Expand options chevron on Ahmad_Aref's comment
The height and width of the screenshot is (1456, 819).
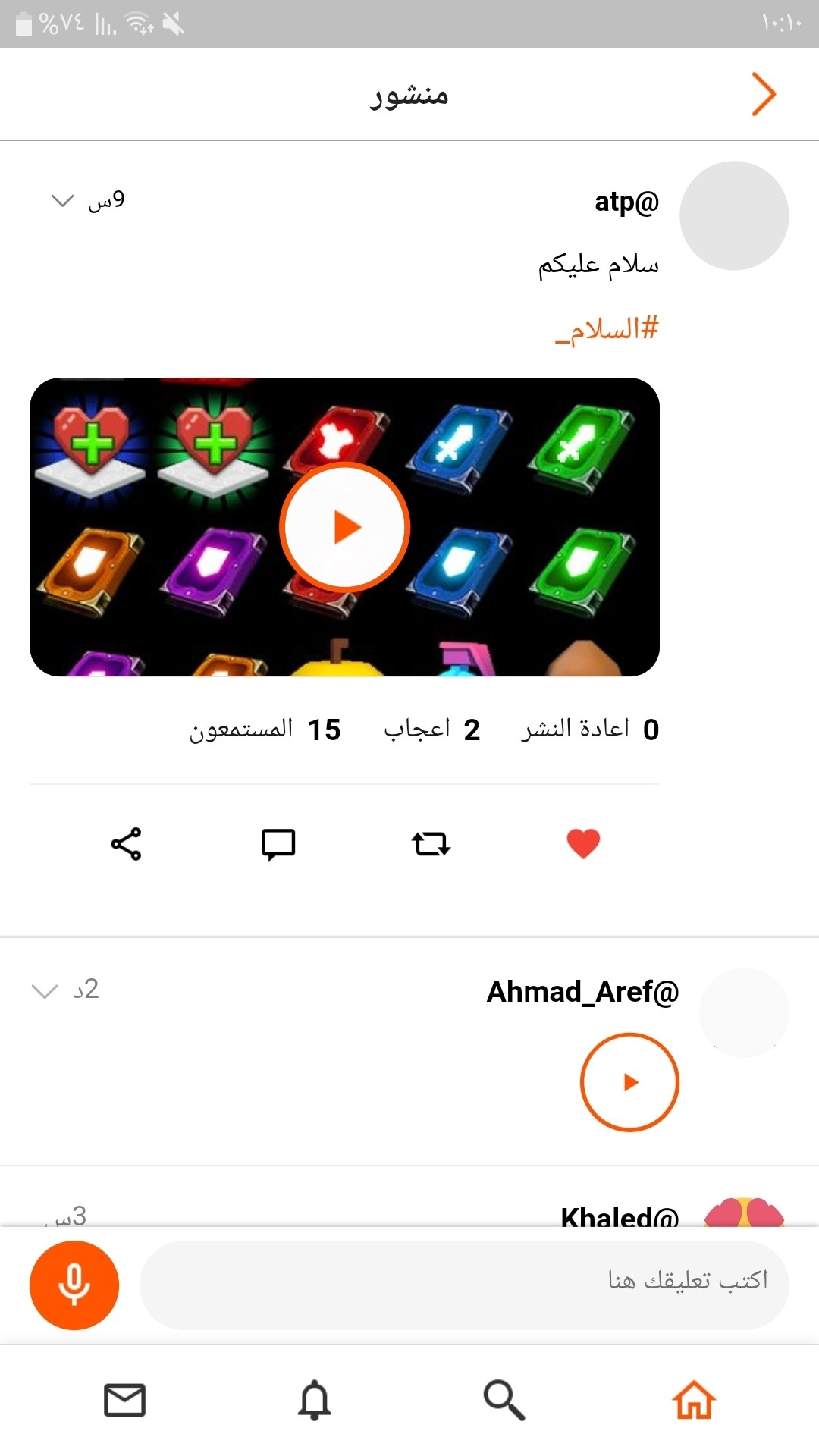(x=45, y=990)
